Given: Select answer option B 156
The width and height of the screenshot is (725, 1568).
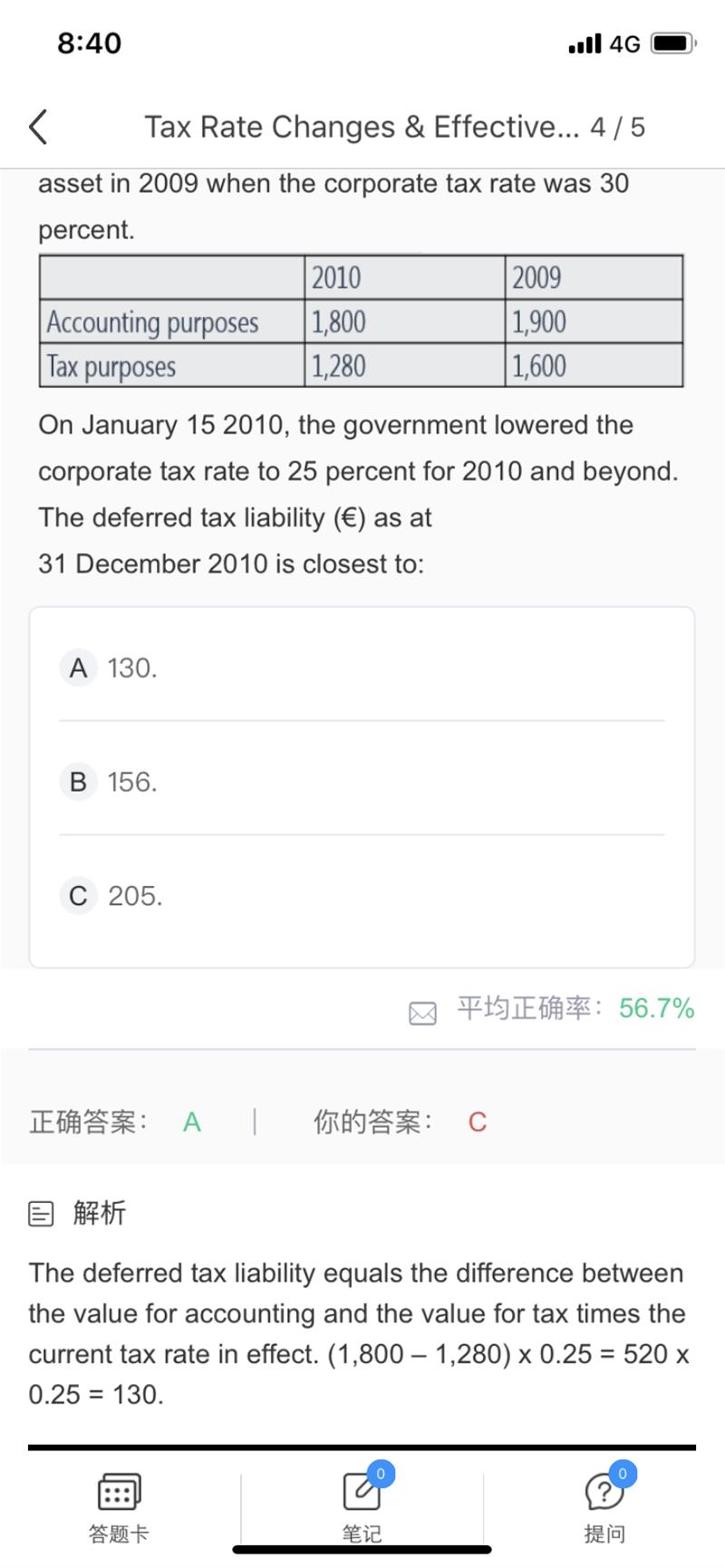Looking at the screenshot, I should 362,781.
